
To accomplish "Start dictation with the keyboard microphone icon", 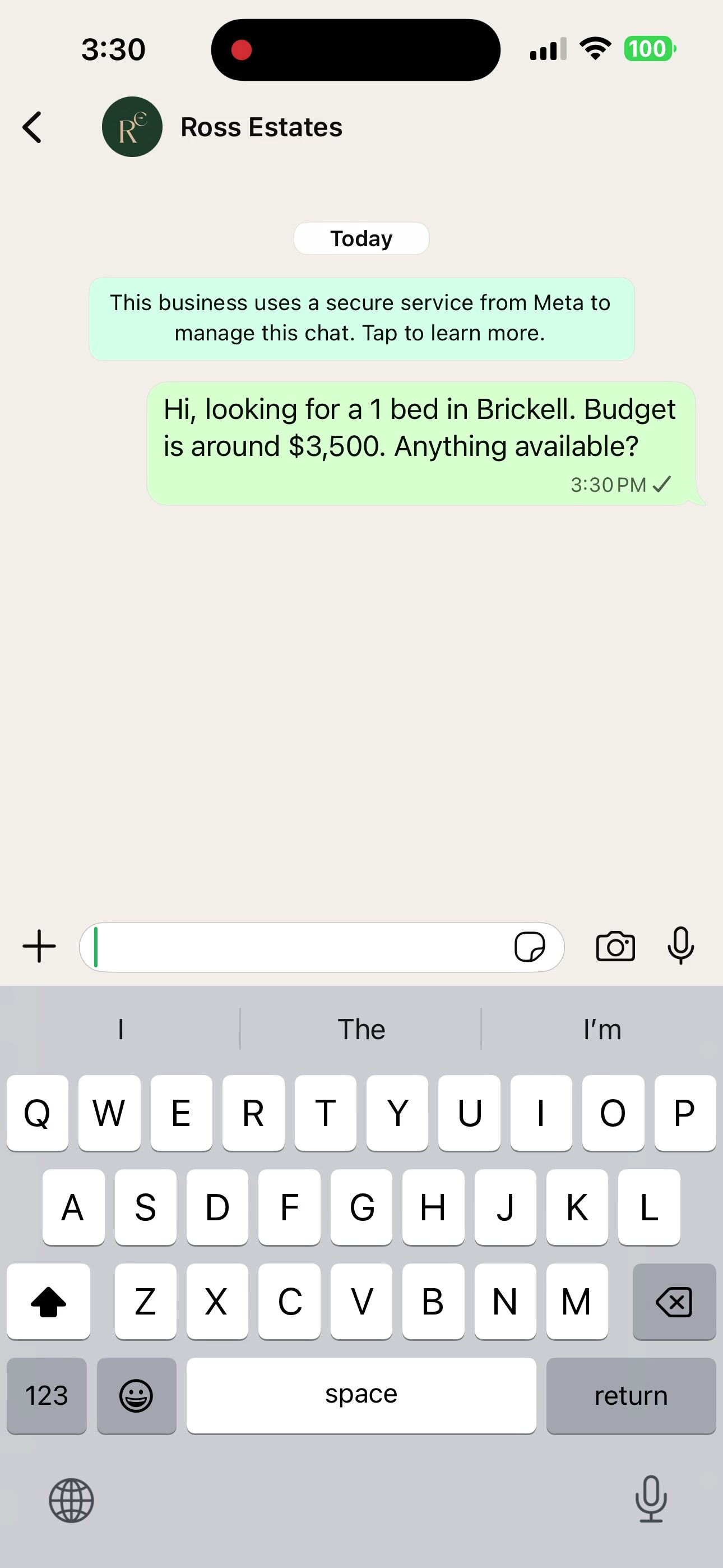I will tap(651, 1501).
